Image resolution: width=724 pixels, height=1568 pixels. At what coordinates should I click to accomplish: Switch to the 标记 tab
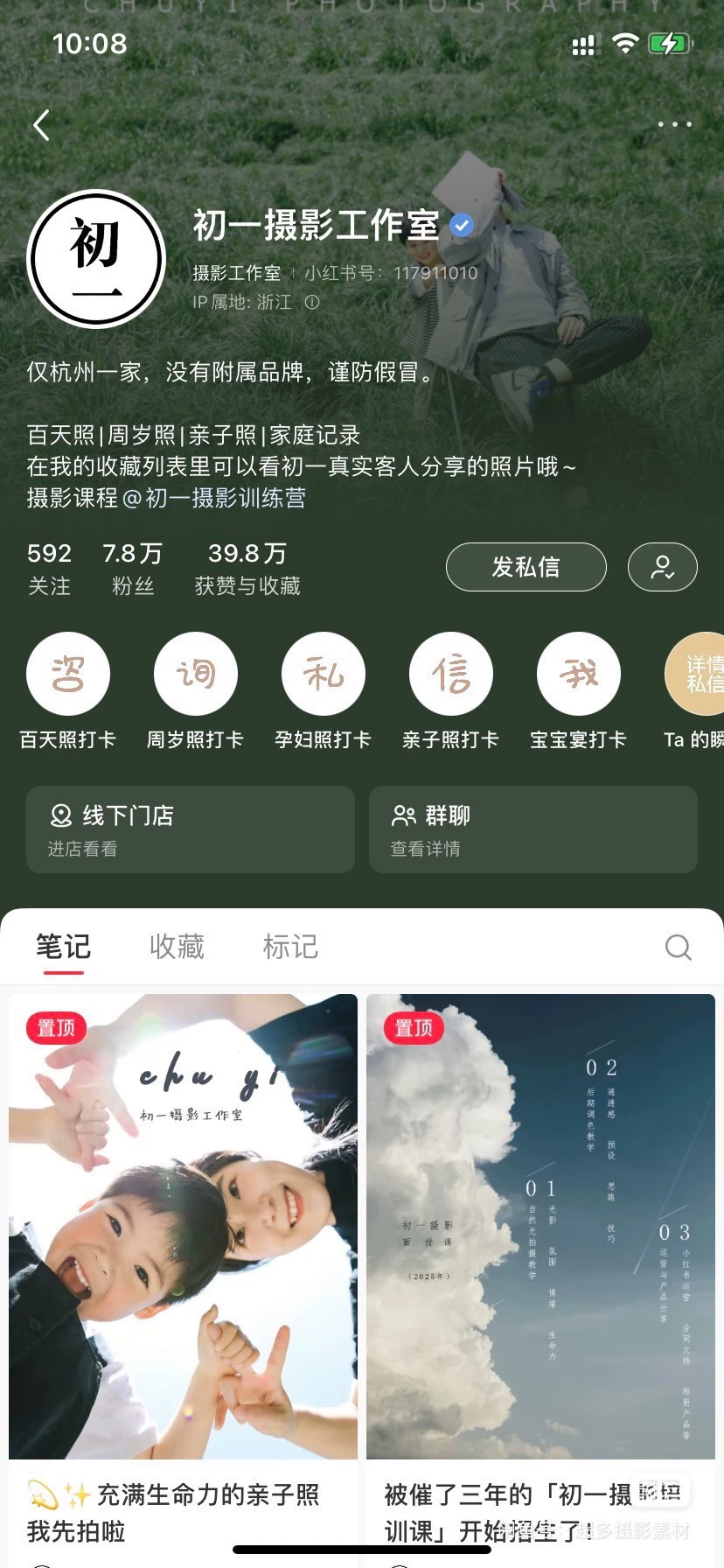[x=290, y=947]
